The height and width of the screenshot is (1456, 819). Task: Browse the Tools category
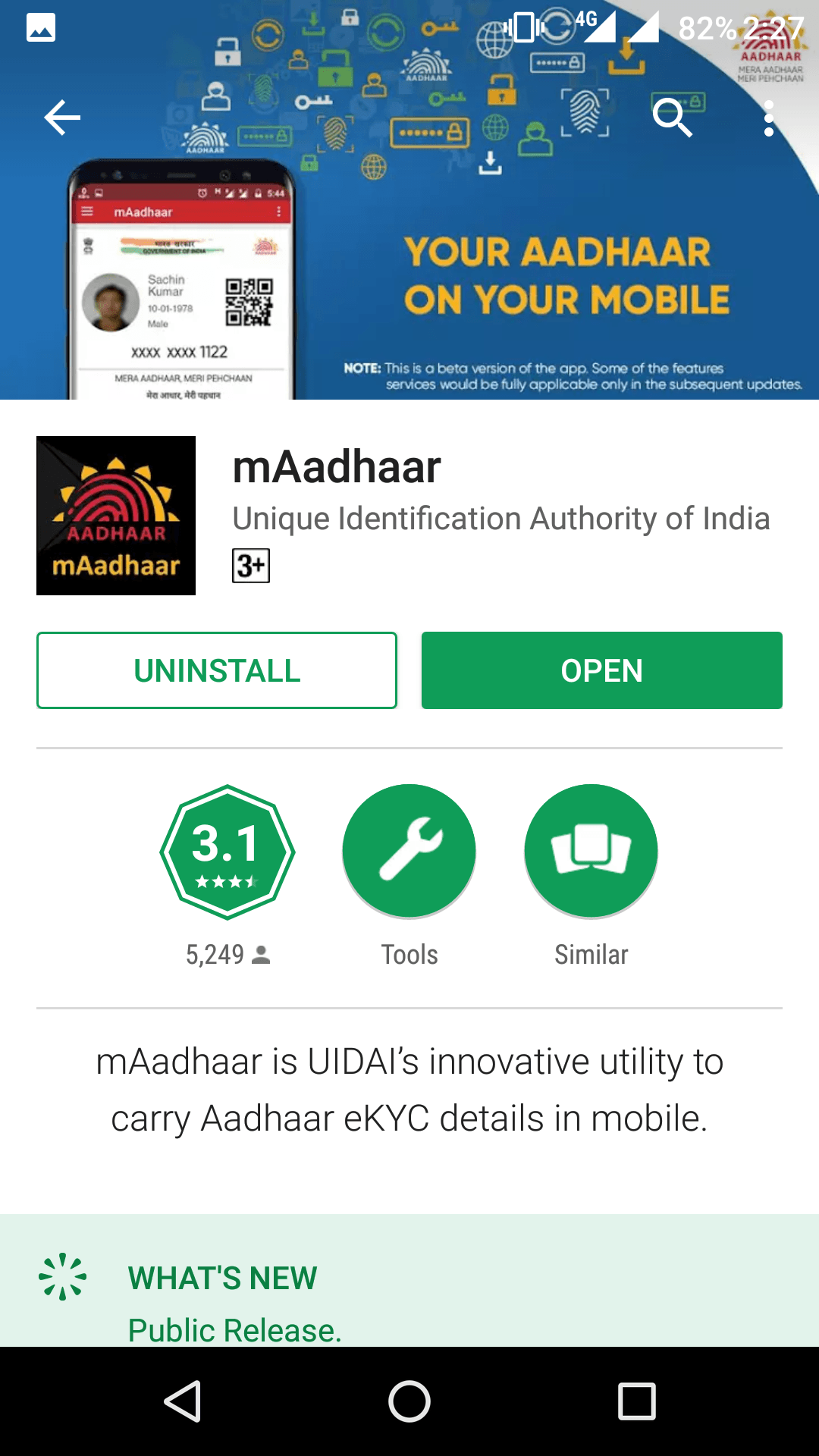[409, 852]
